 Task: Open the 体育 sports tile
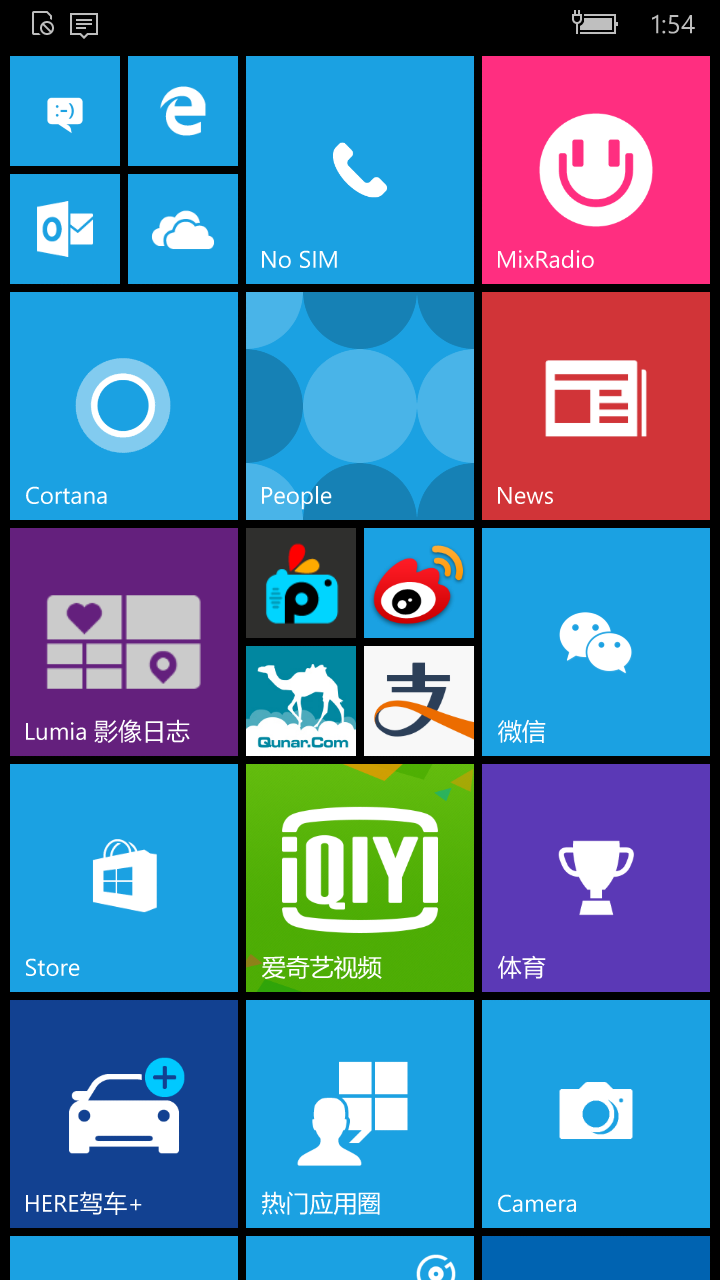click(x=596, y=878)
